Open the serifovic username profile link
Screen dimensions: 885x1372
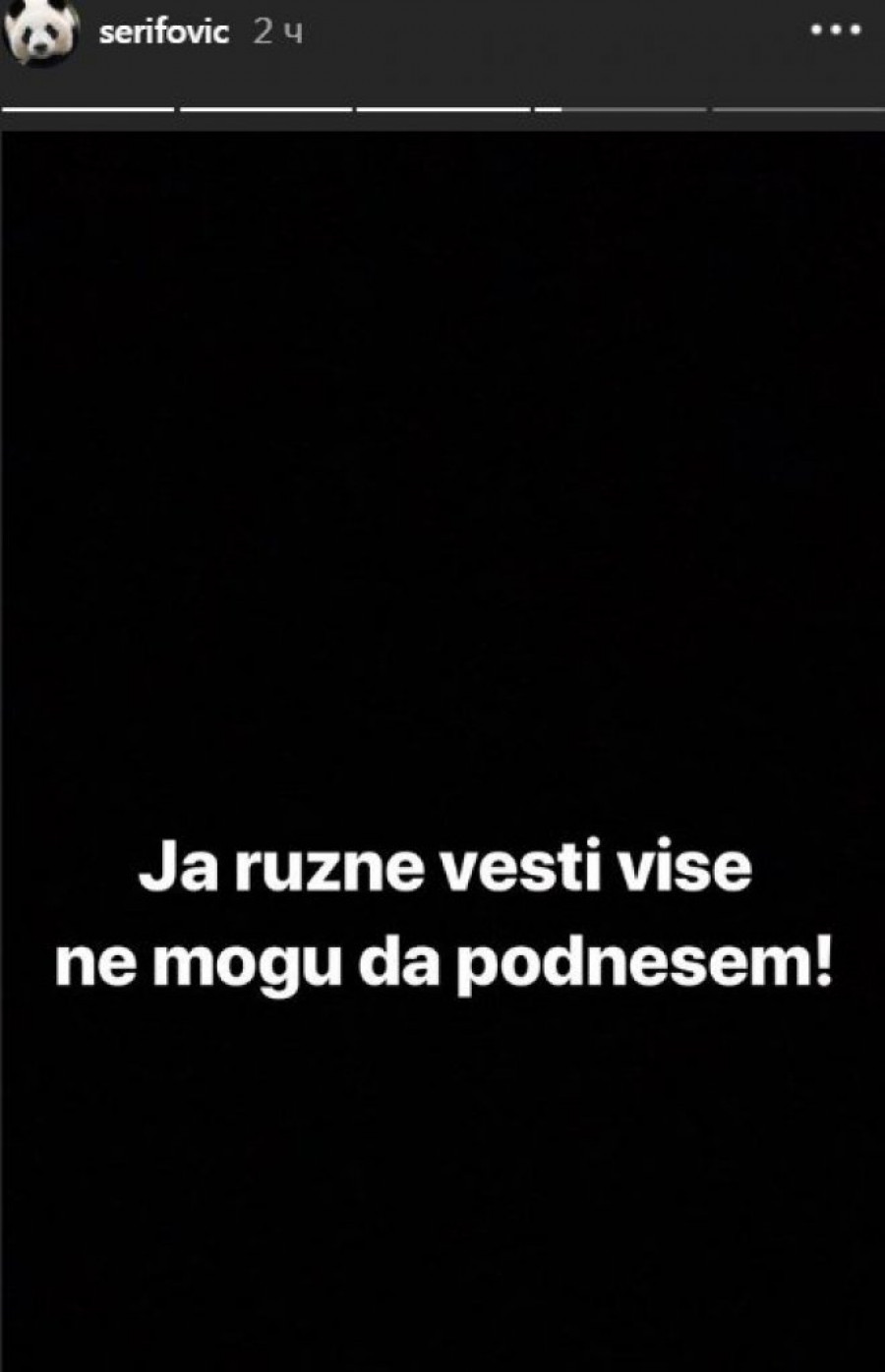click(163, 32)
